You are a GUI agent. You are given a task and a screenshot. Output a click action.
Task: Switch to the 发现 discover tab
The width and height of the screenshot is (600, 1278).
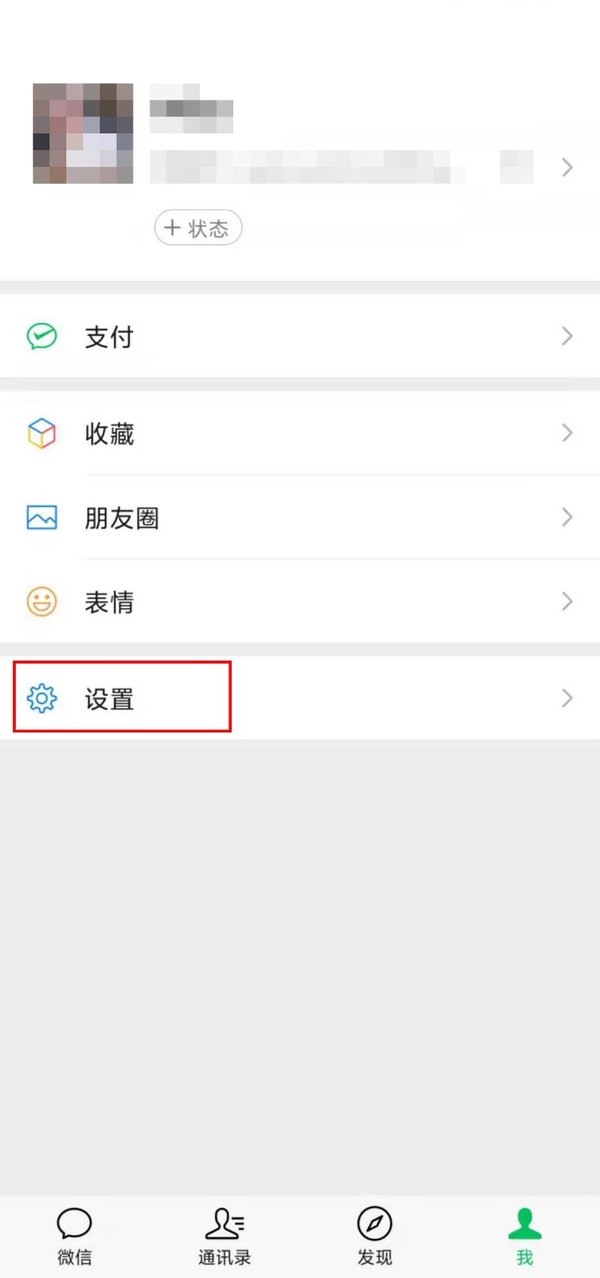pyautogui.click(x=374, y=1236)
